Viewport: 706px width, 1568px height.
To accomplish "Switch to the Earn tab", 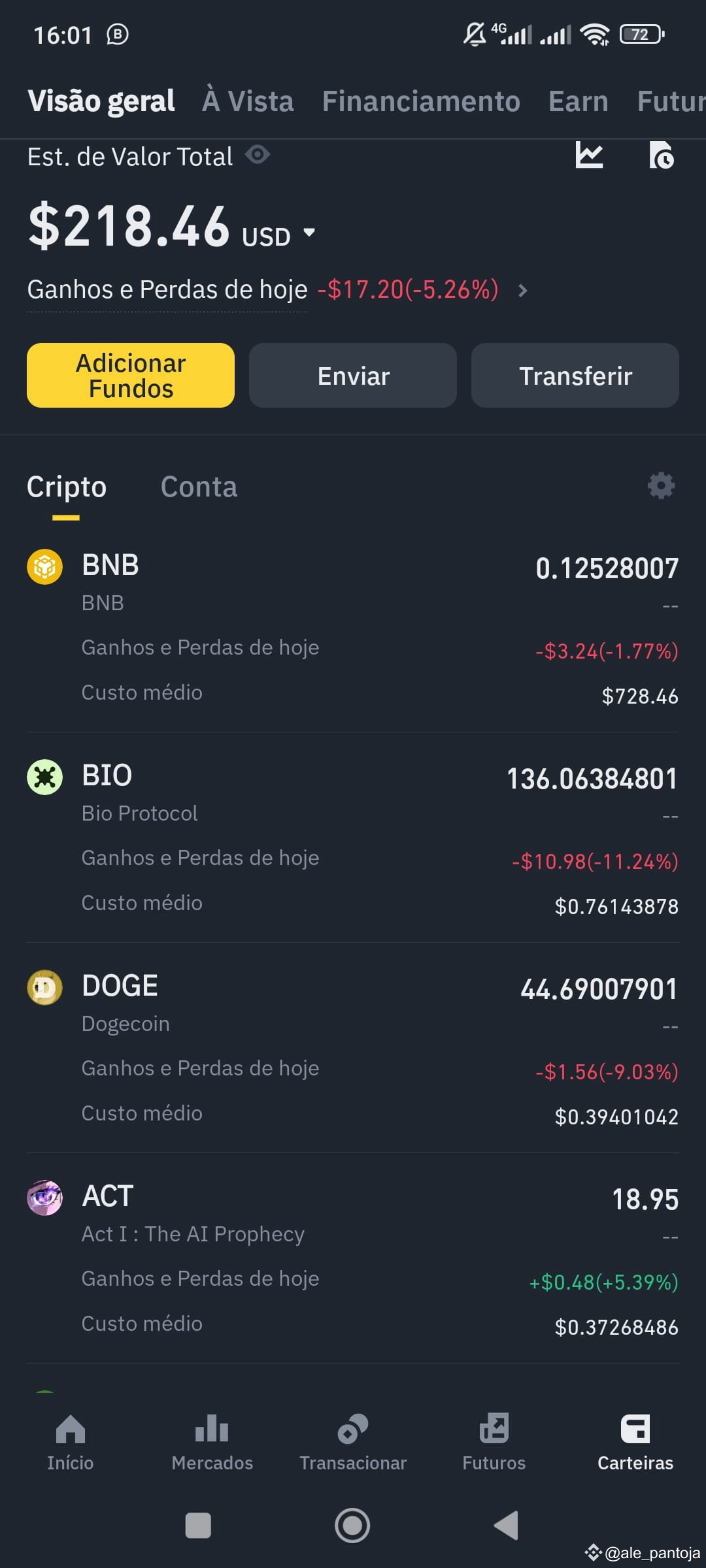I will 579,101.
